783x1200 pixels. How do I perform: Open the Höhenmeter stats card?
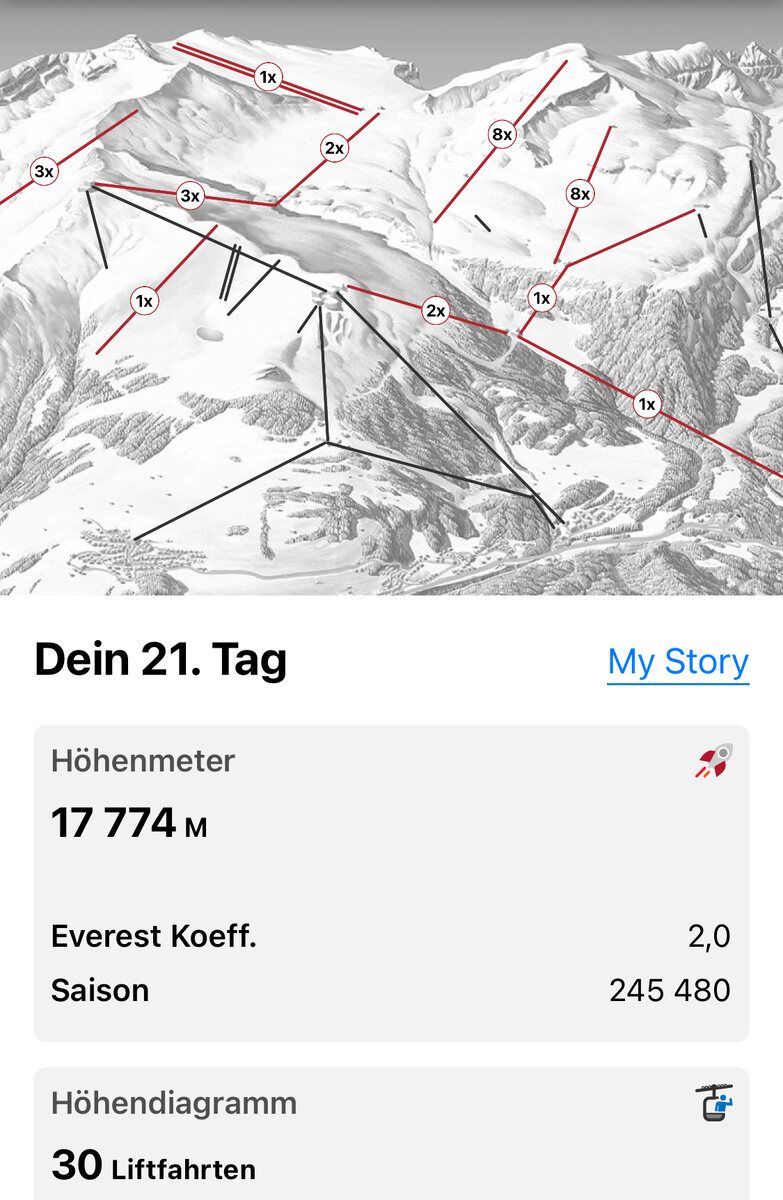point(391,882)
